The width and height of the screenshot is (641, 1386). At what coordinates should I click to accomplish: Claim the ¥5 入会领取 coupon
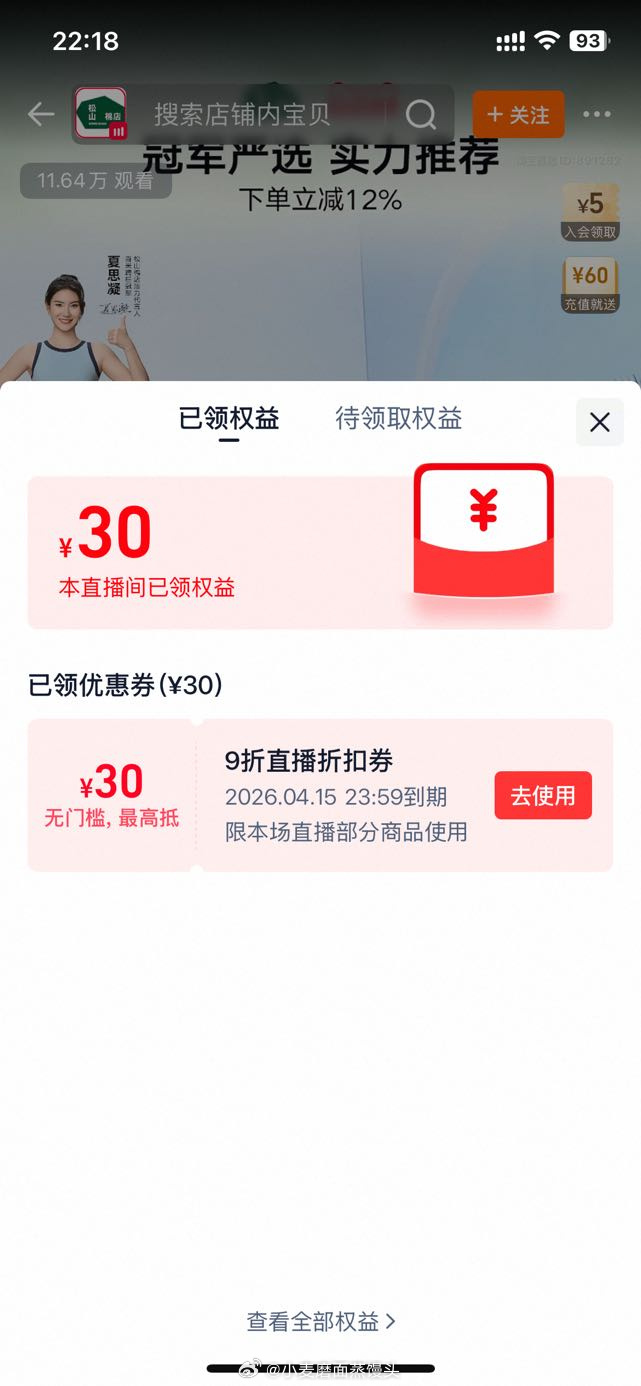590,212
